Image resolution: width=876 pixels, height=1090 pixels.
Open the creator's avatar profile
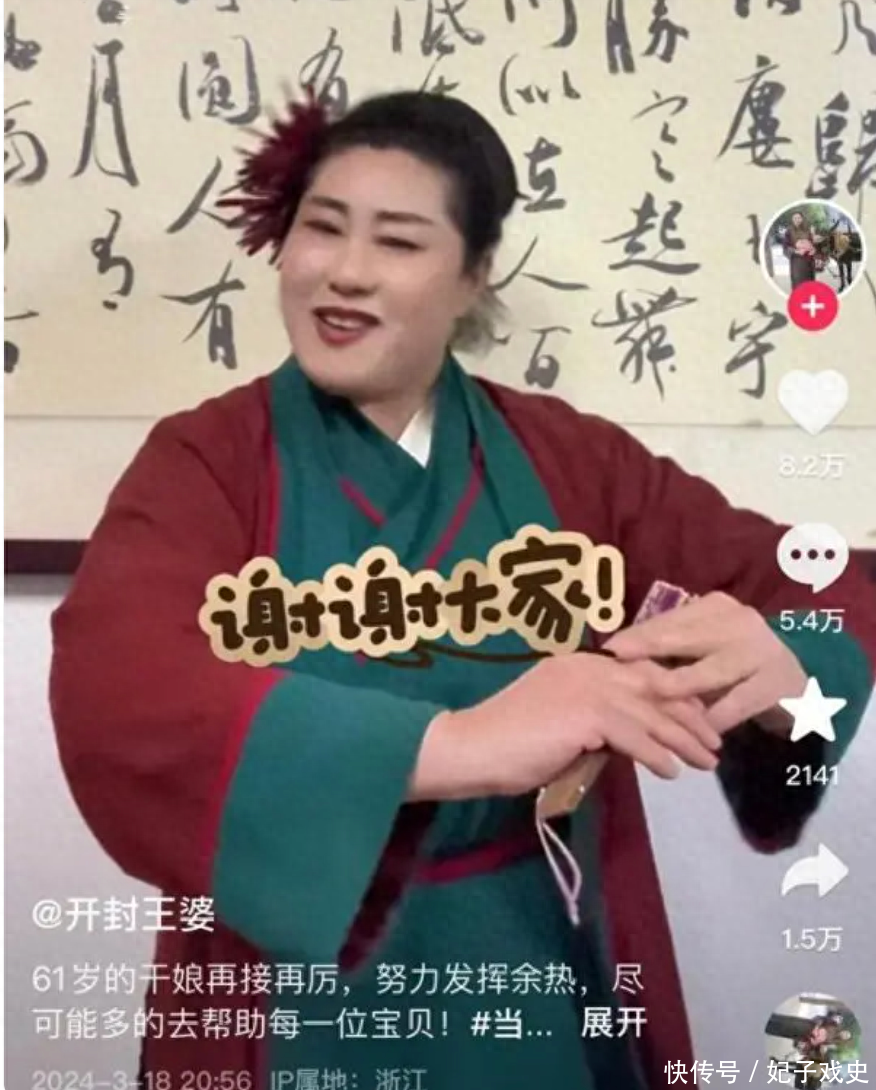click(x=812, y=248)
